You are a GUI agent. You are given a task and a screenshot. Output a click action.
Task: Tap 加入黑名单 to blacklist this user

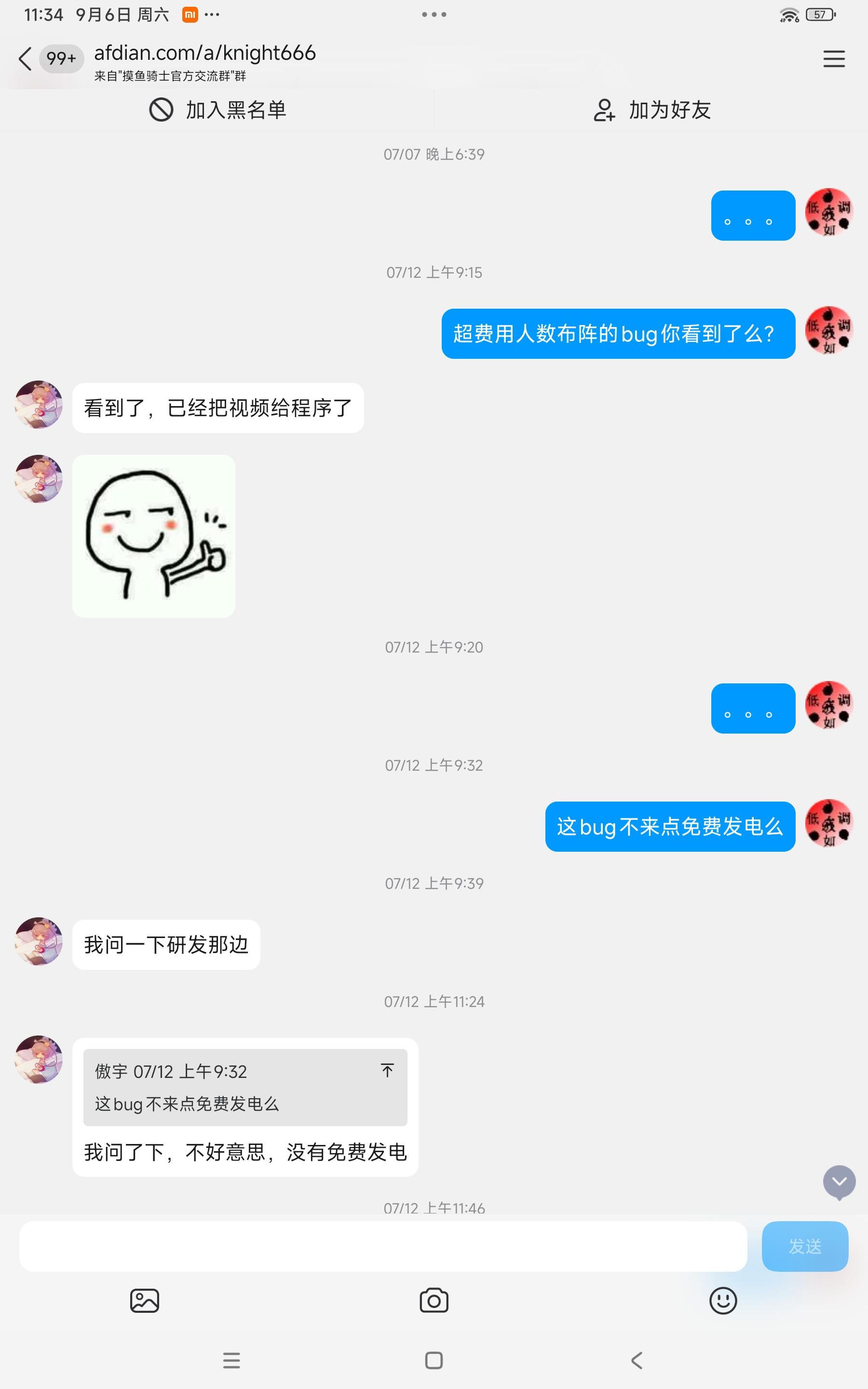coord(235,109)
